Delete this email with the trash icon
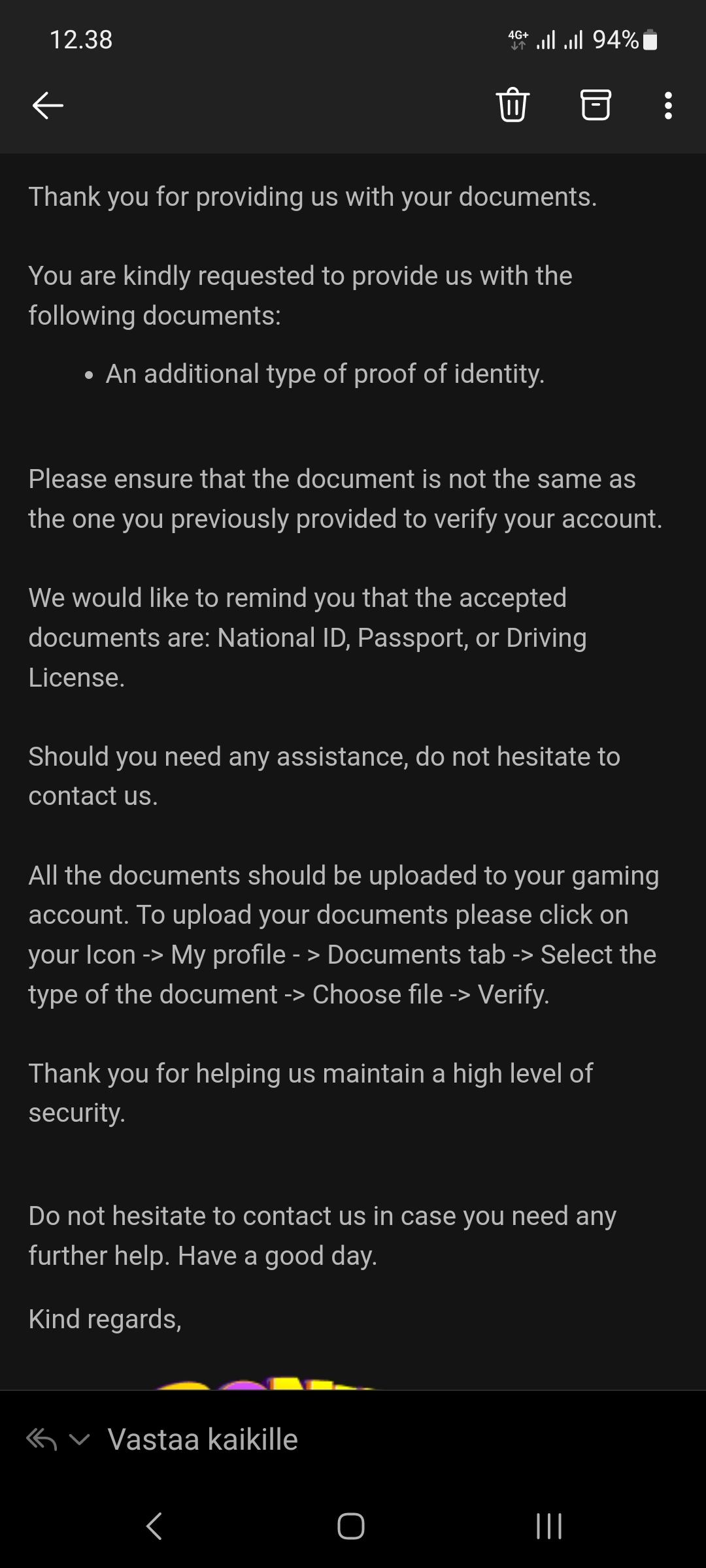 (513, 105)
